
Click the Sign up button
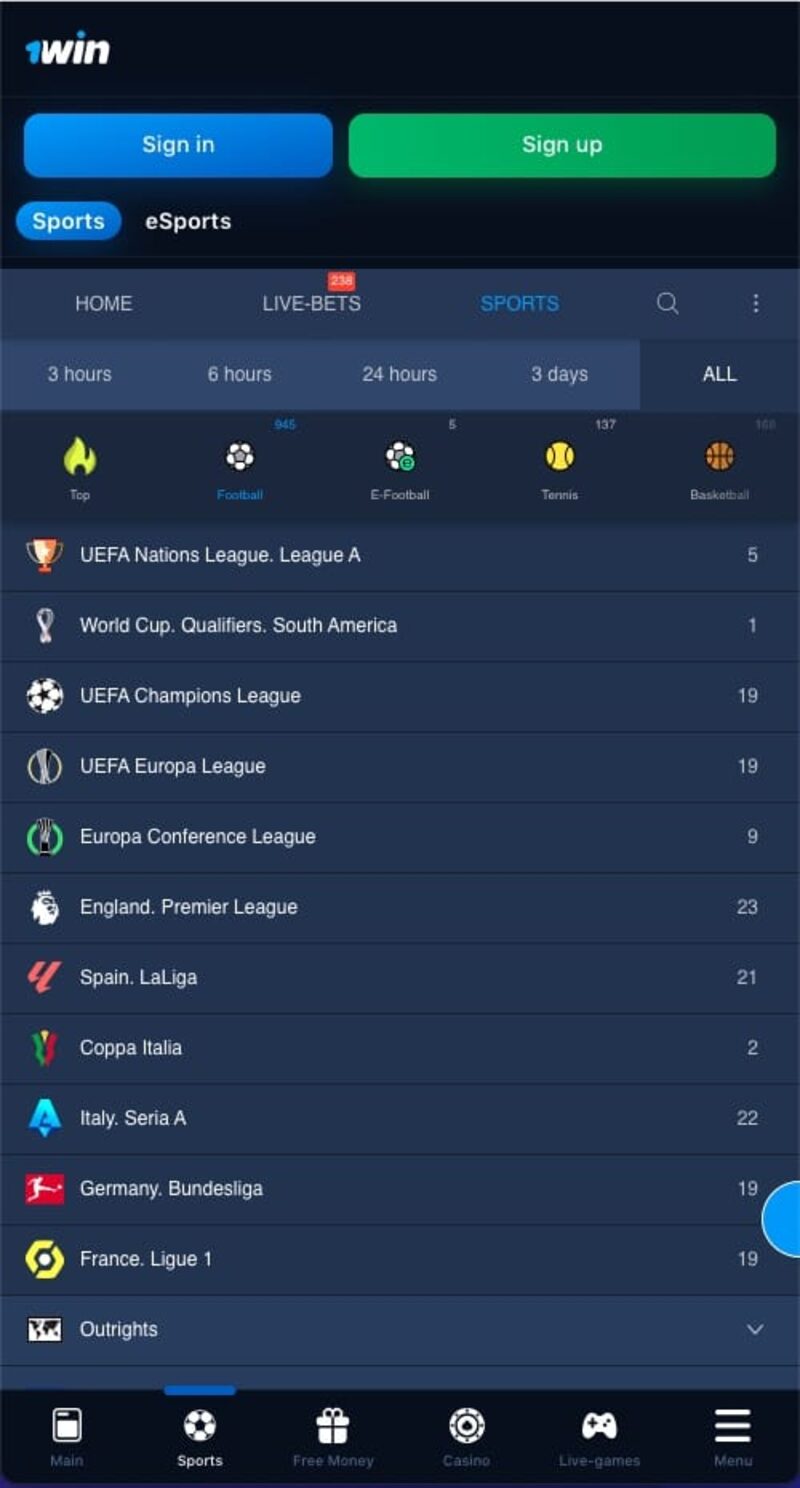tap(561, 145)
